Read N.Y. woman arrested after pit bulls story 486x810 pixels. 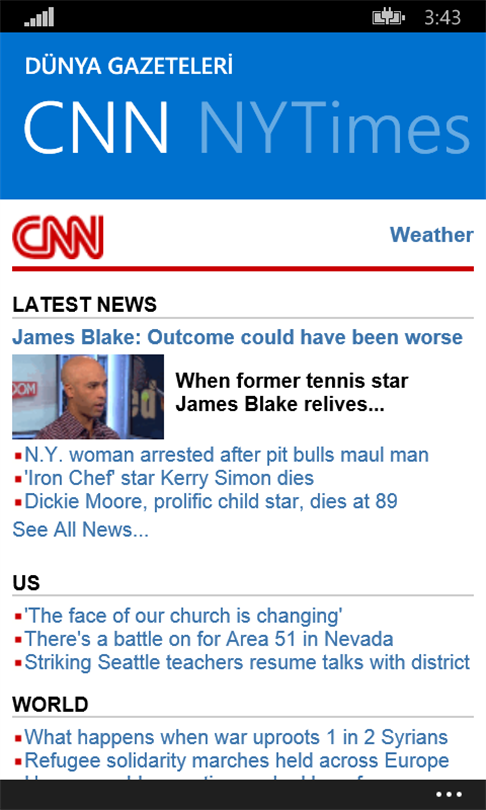226,455
